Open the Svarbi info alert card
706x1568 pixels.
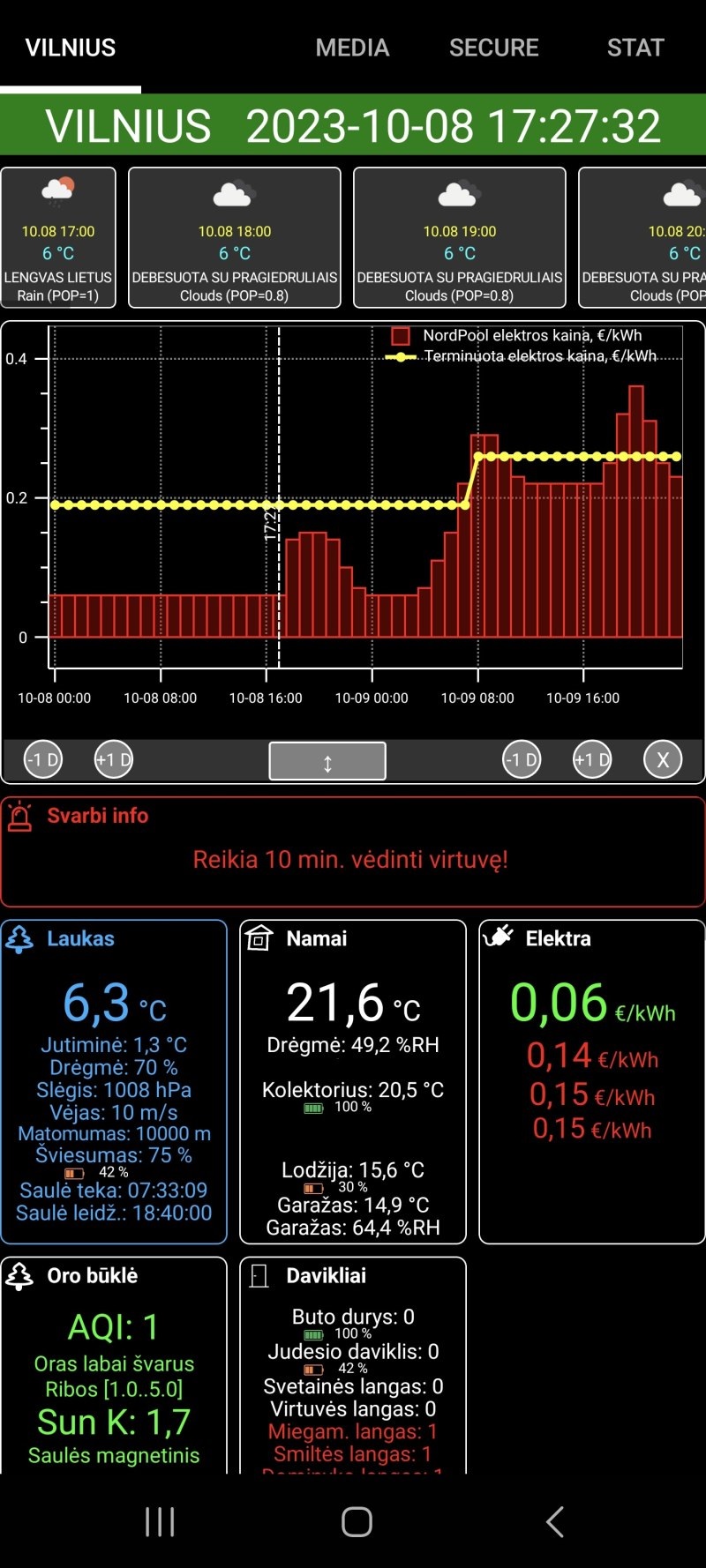pos(353,851)
